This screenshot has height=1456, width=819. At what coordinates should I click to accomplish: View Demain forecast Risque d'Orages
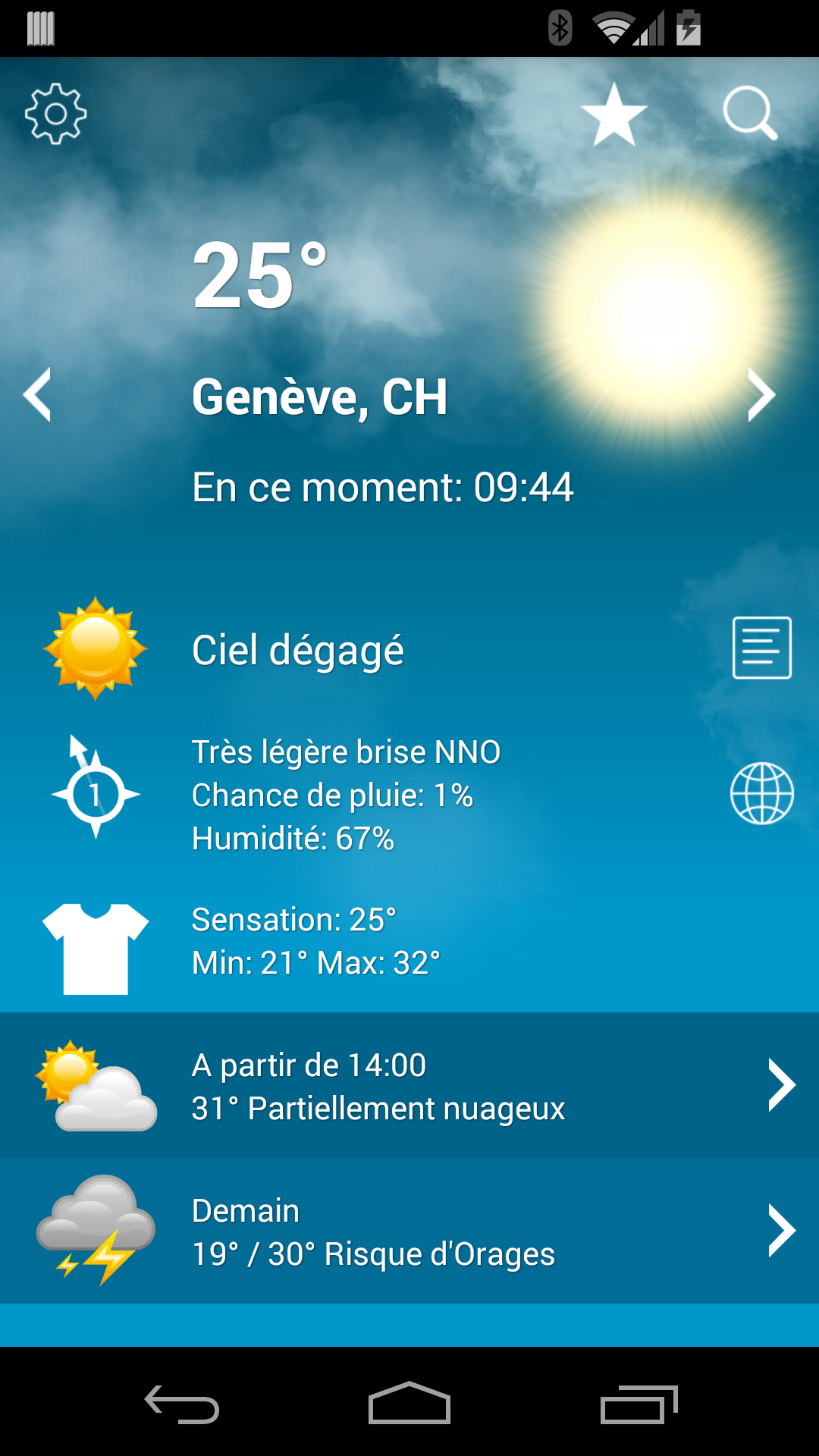[x=409, y=1231]
